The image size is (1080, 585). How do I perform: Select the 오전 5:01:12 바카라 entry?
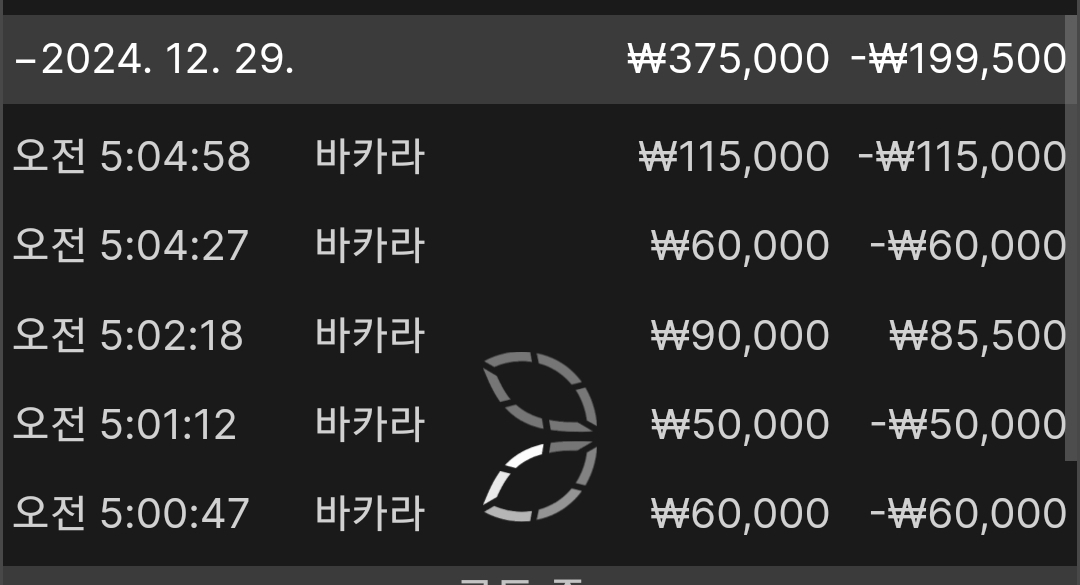pos(370,424)
